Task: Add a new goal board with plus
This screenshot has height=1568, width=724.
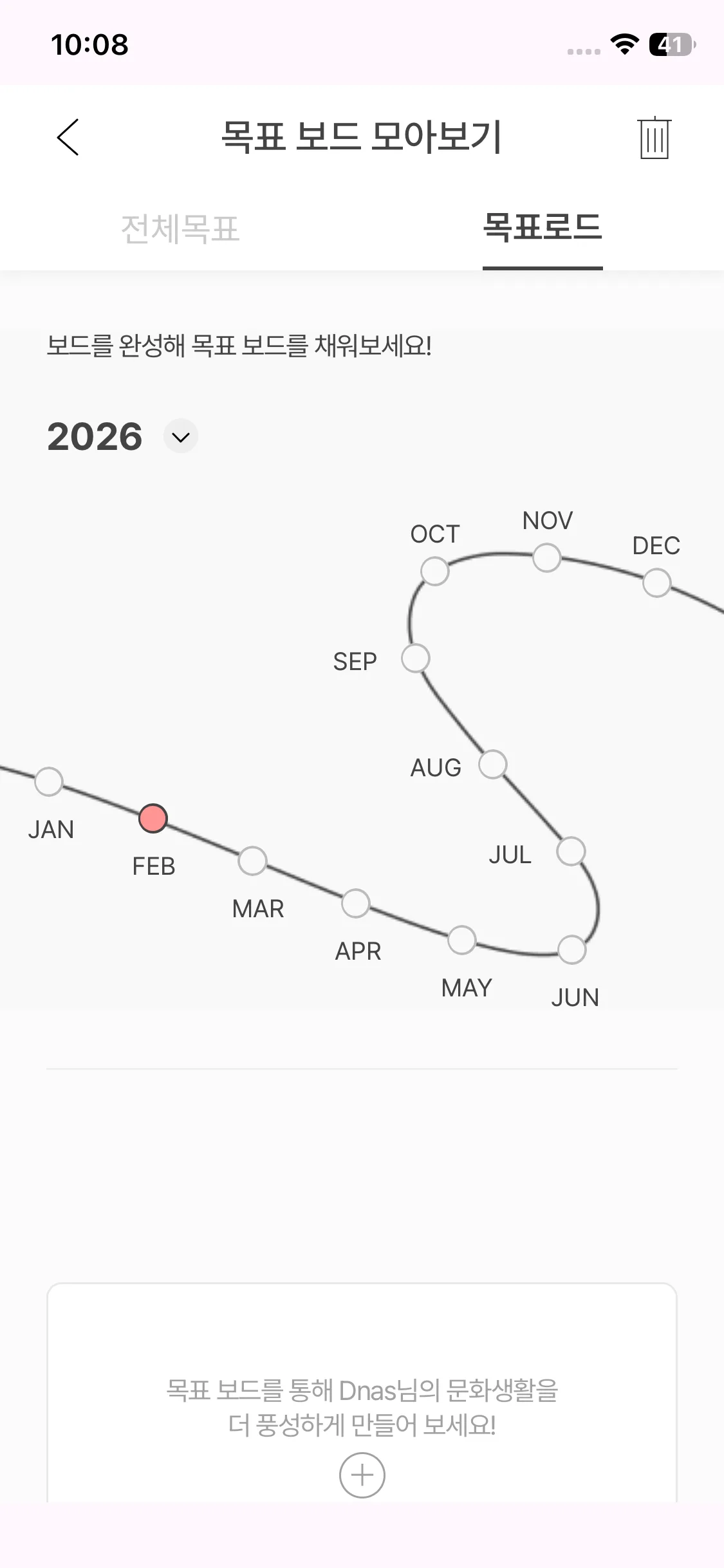Action: coord(362,1475)
